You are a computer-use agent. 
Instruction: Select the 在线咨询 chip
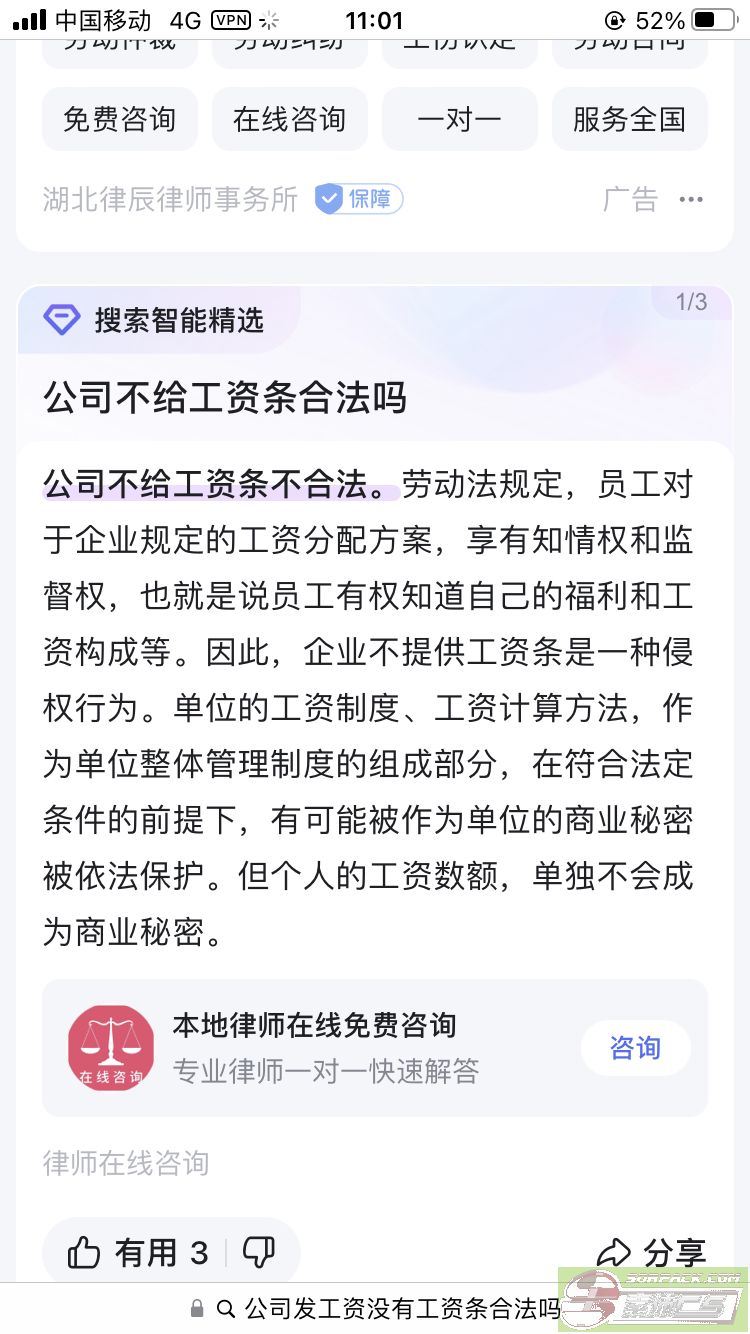click(289, 120)
